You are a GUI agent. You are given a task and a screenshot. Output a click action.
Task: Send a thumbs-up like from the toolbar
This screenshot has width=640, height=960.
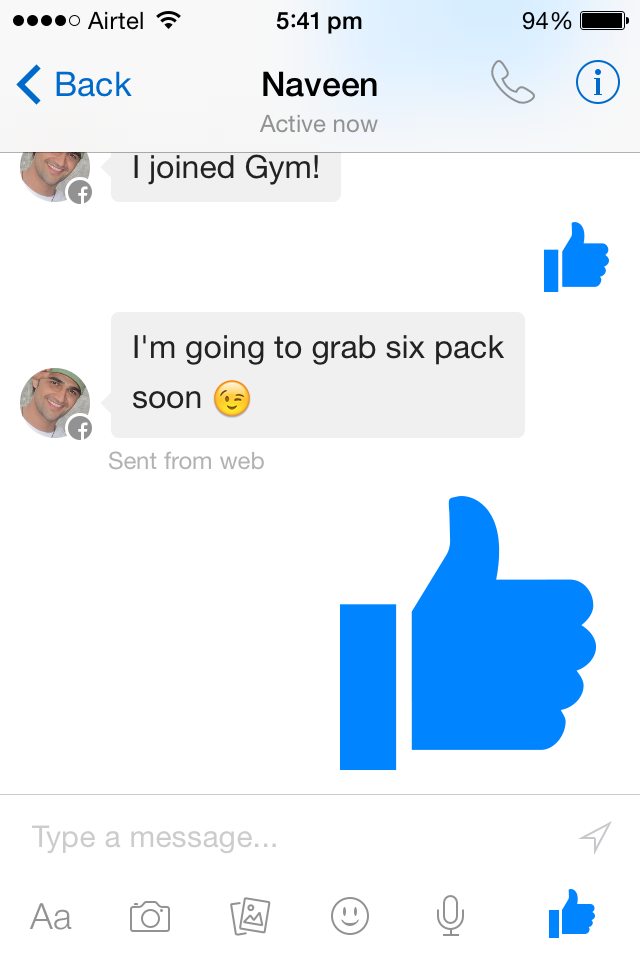[571, 914]
